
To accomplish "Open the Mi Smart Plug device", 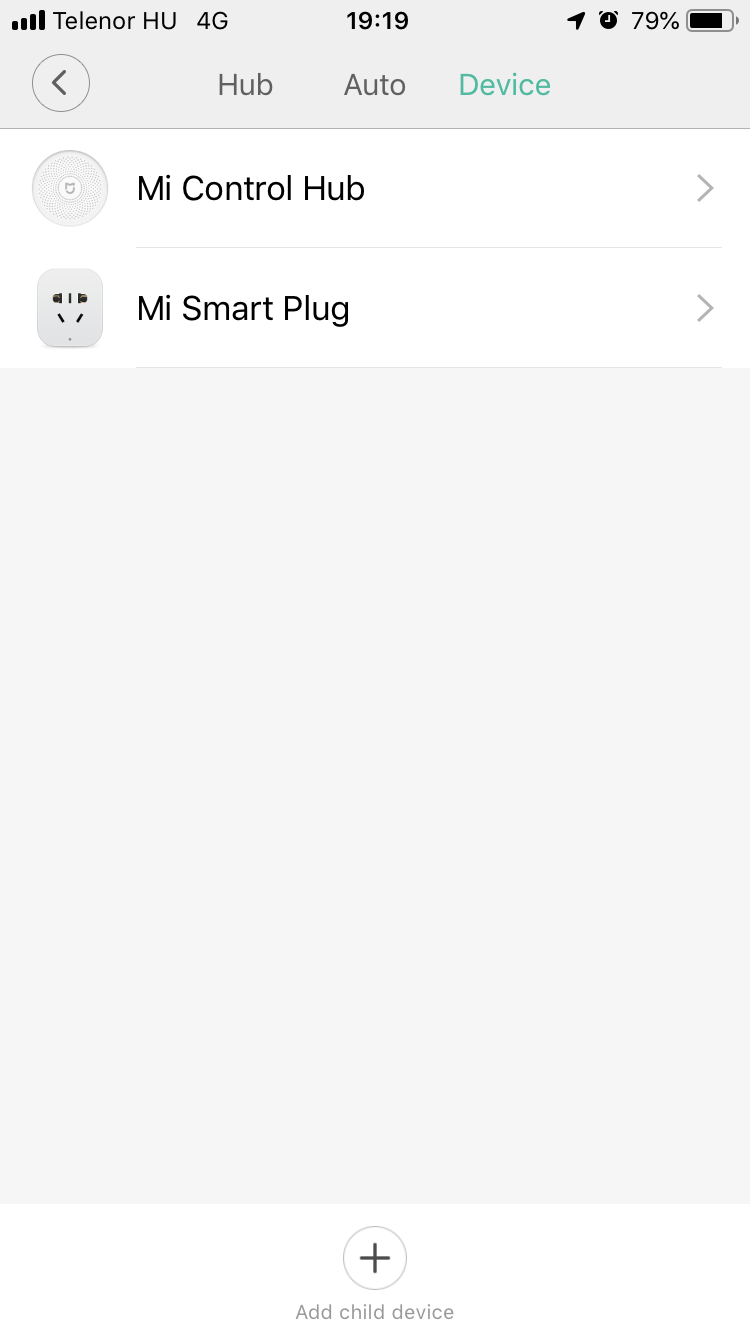I will click(x=375, y=308).
